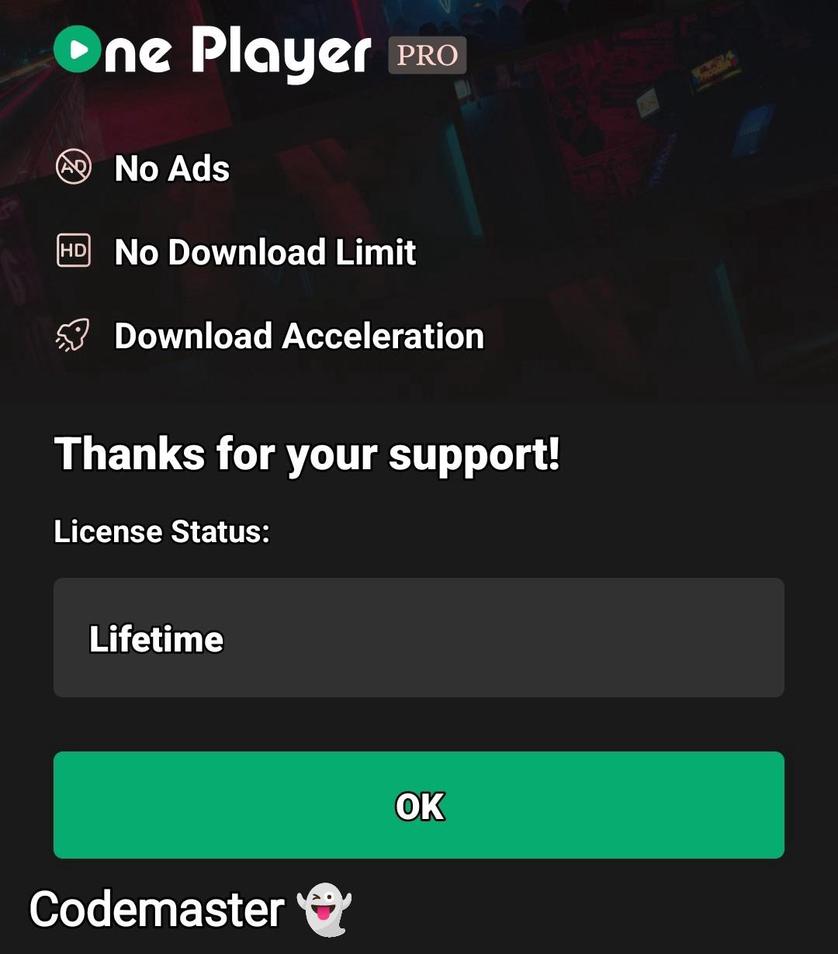Select the Download Acceleration feature row
The height and width of the screenshot is (954, 838).
point(298,335)
